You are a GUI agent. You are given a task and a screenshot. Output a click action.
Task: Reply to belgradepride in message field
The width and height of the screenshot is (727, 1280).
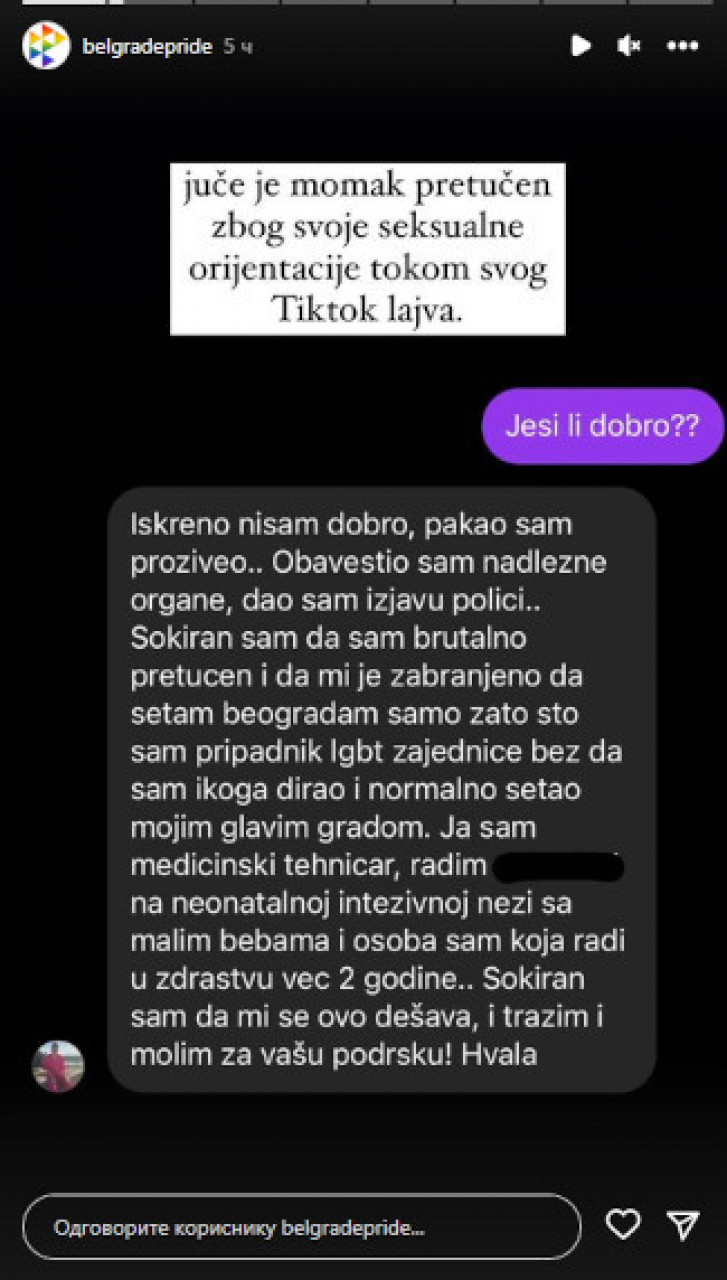(300, 1227)
